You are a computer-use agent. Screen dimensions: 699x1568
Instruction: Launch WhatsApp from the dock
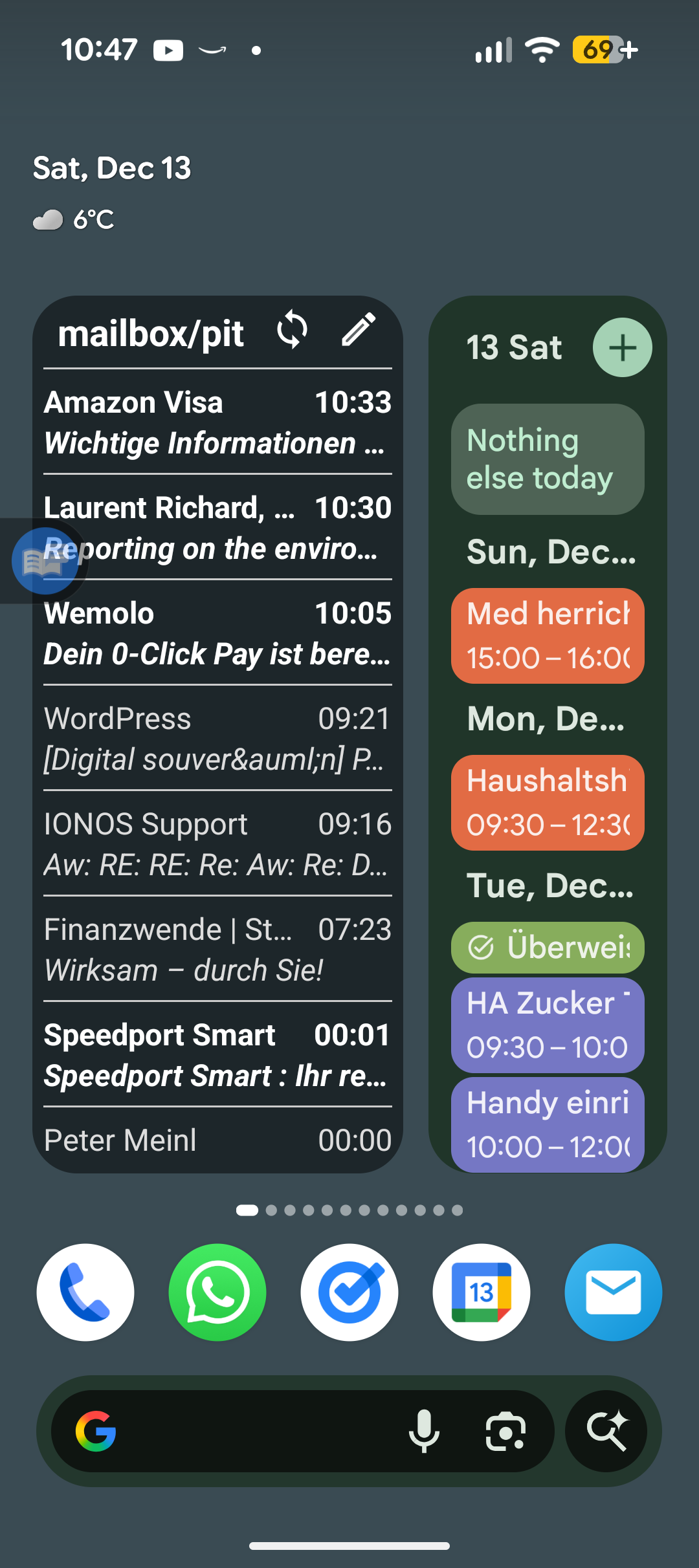tap(217, 1292)
